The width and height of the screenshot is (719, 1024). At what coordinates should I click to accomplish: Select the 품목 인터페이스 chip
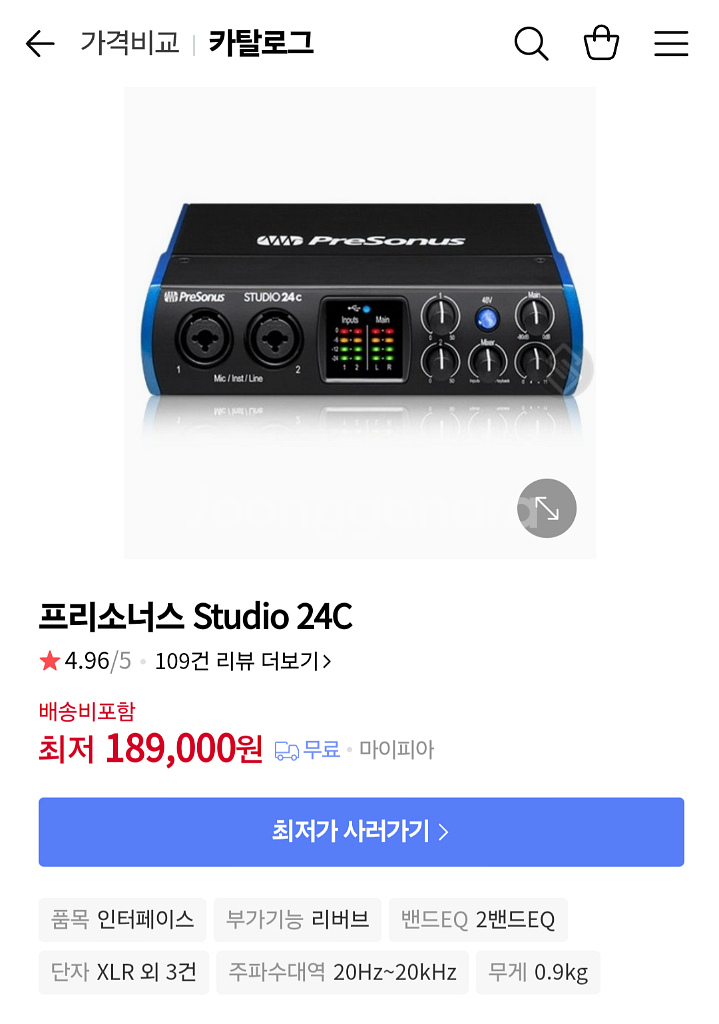[x=123, y=920]
